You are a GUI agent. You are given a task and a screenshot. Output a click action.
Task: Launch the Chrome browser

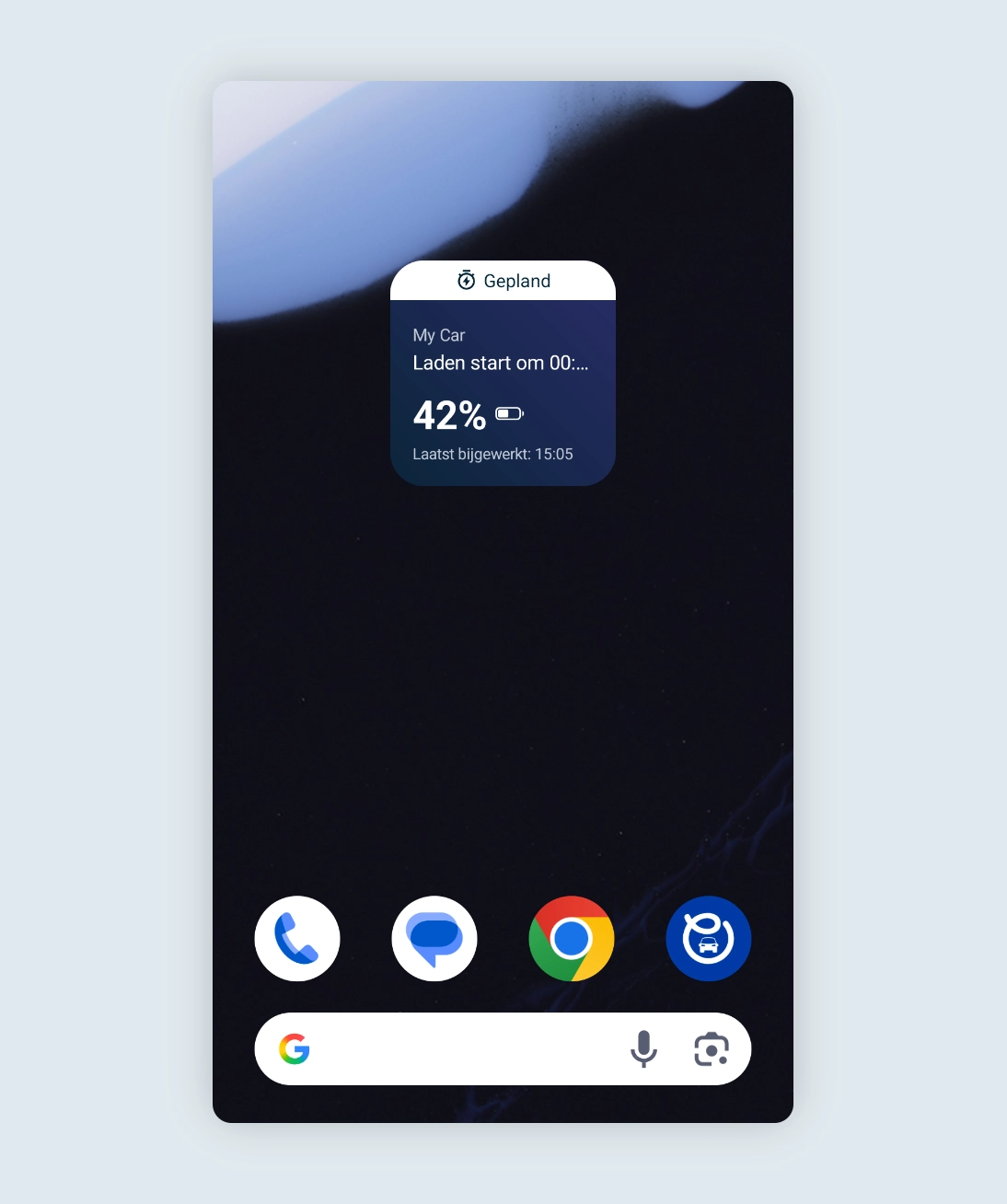[x=572, y=938]
